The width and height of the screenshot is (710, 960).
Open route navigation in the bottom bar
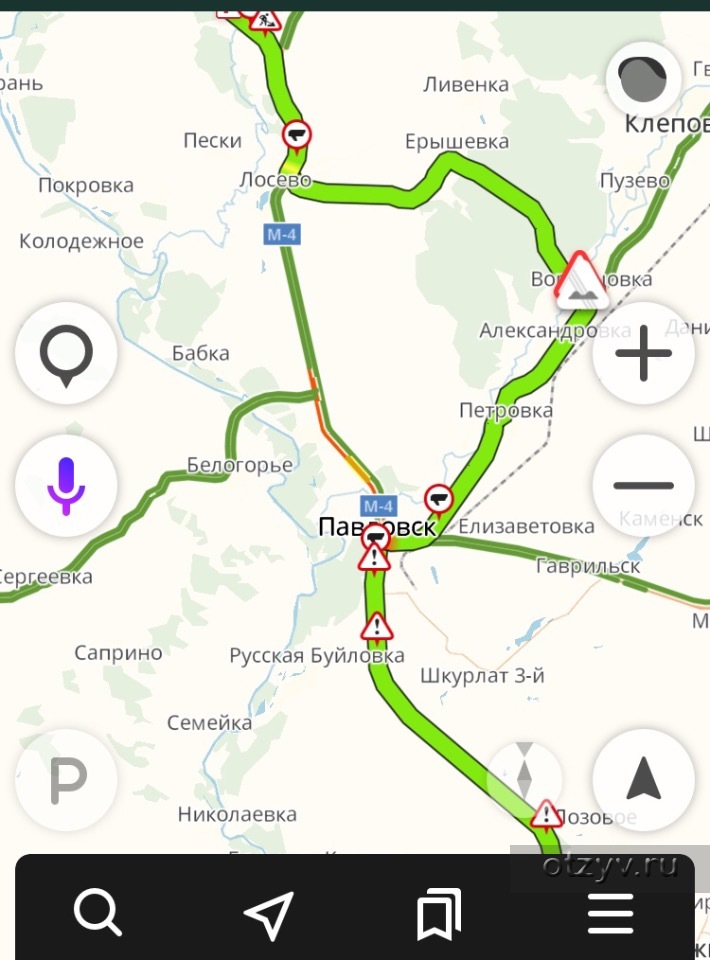point(268,912)
